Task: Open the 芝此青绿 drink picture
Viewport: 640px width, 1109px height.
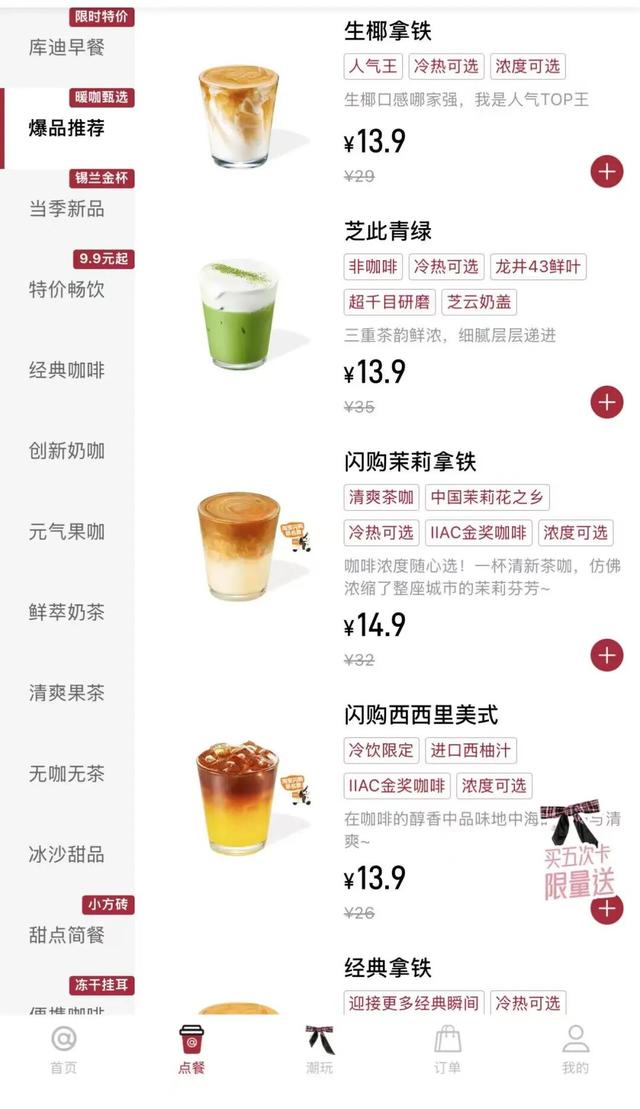Action: [x=238, y=315]
